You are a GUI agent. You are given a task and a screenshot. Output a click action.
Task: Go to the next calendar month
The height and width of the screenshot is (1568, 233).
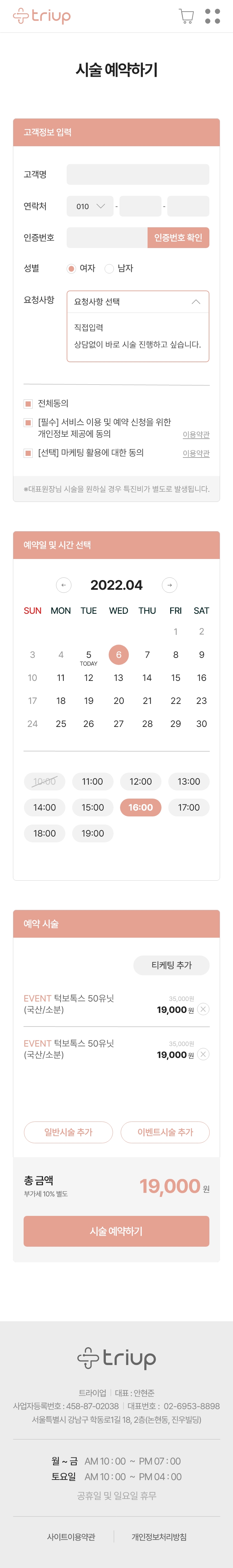tap(169, 585)
